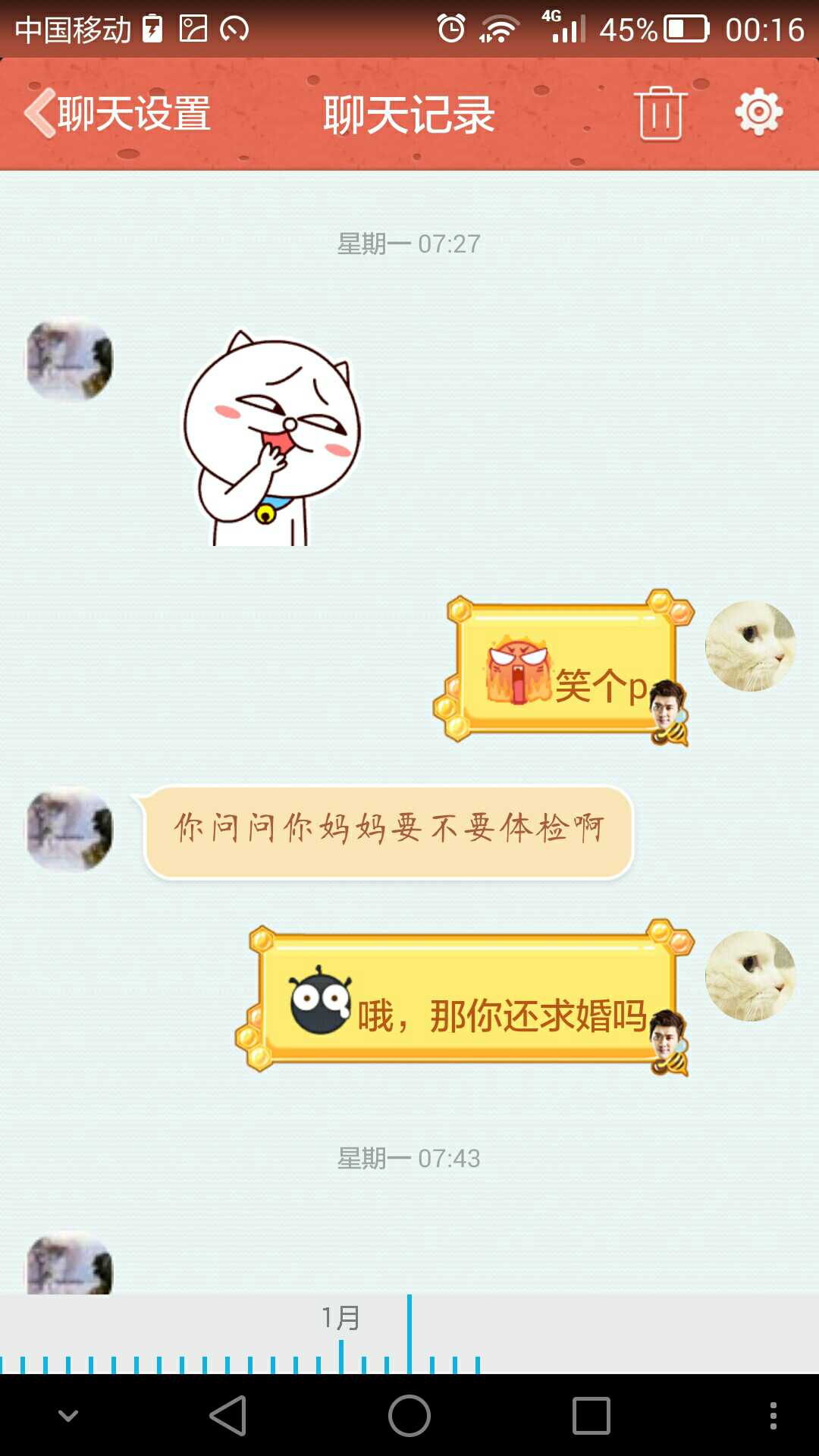Tap the message 哦，那你还求婚吗
The height and width of the screenshot is (1456, 819).
click(x=466, y=999)
